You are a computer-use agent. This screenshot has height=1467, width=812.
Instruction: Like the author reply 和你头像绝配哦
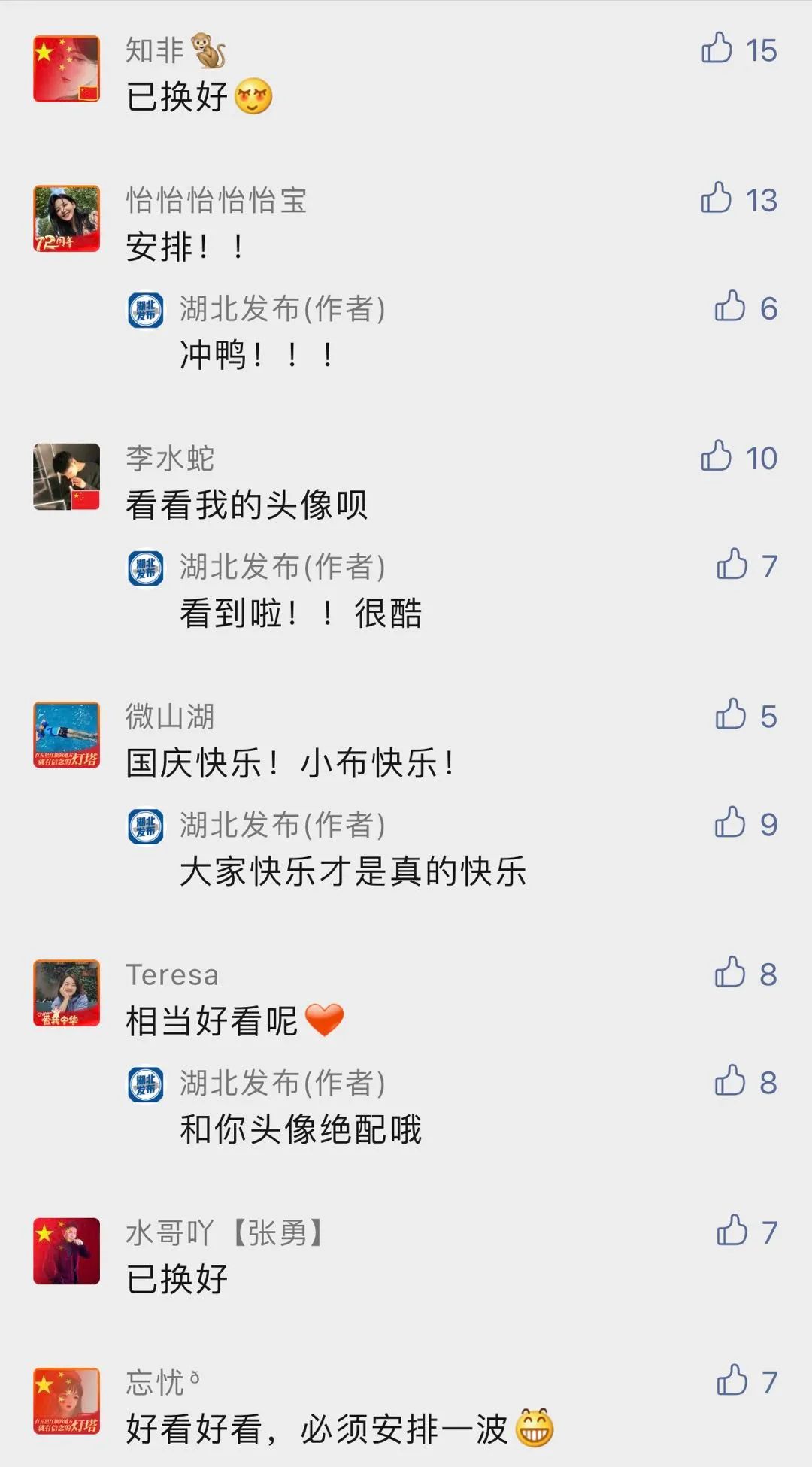(x=729, y=1081)
